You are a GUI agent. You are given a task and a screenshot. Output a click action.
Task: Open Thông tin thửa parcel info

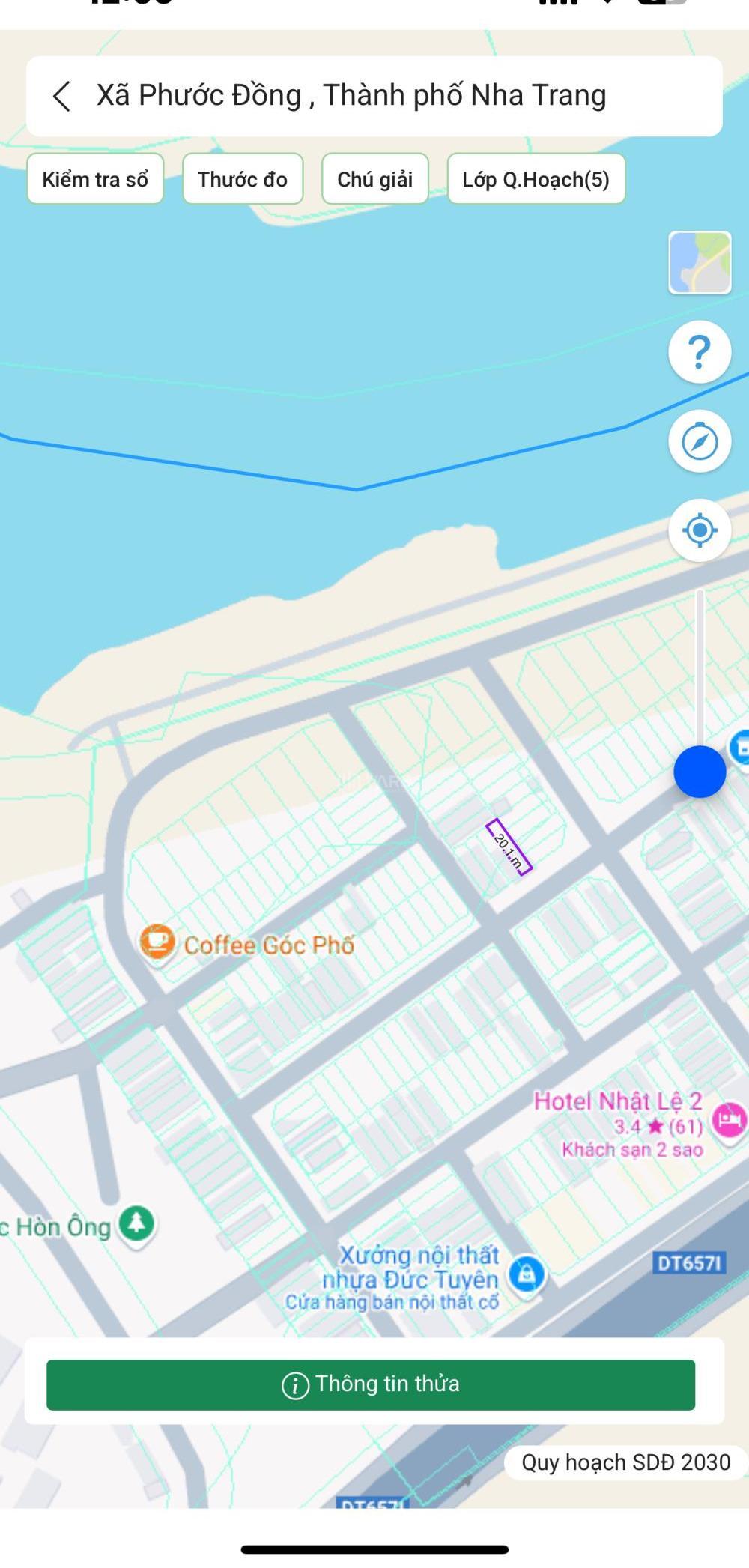pyautogui.click(x=371, y=1384)
